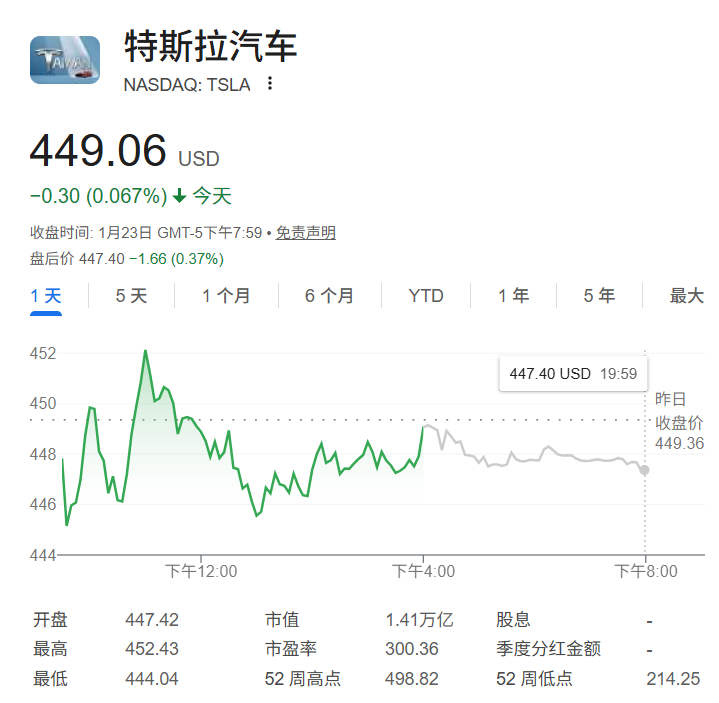This screenshot has width=719, height=703.
Task: Switch to the 5 天 chart range
Action: tap(131, 296)
